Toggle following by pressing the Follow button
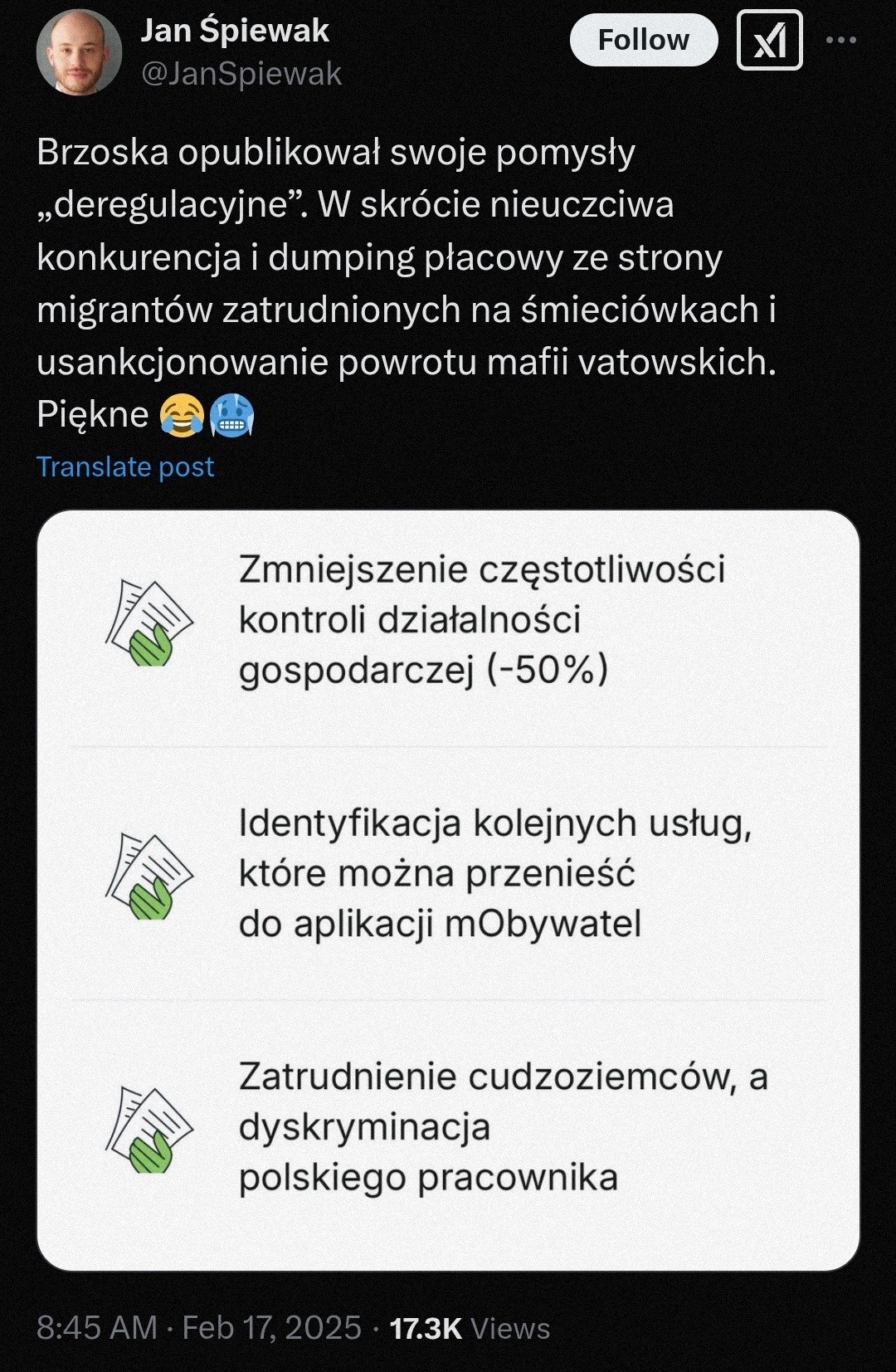 [643, 39]
